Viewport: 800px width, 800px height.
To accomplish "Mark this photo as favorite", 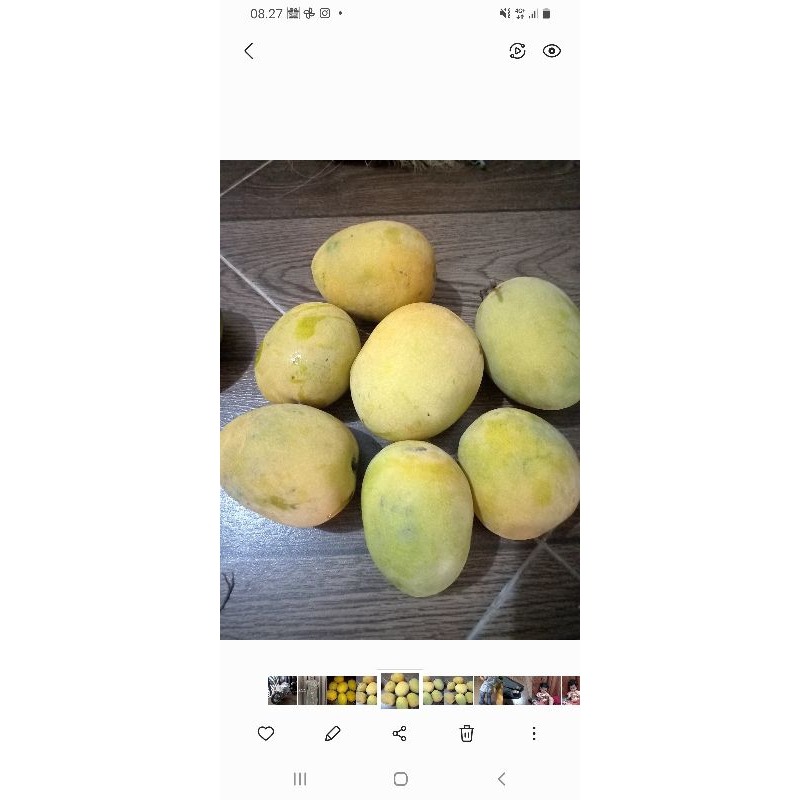I will click(266, 734).
